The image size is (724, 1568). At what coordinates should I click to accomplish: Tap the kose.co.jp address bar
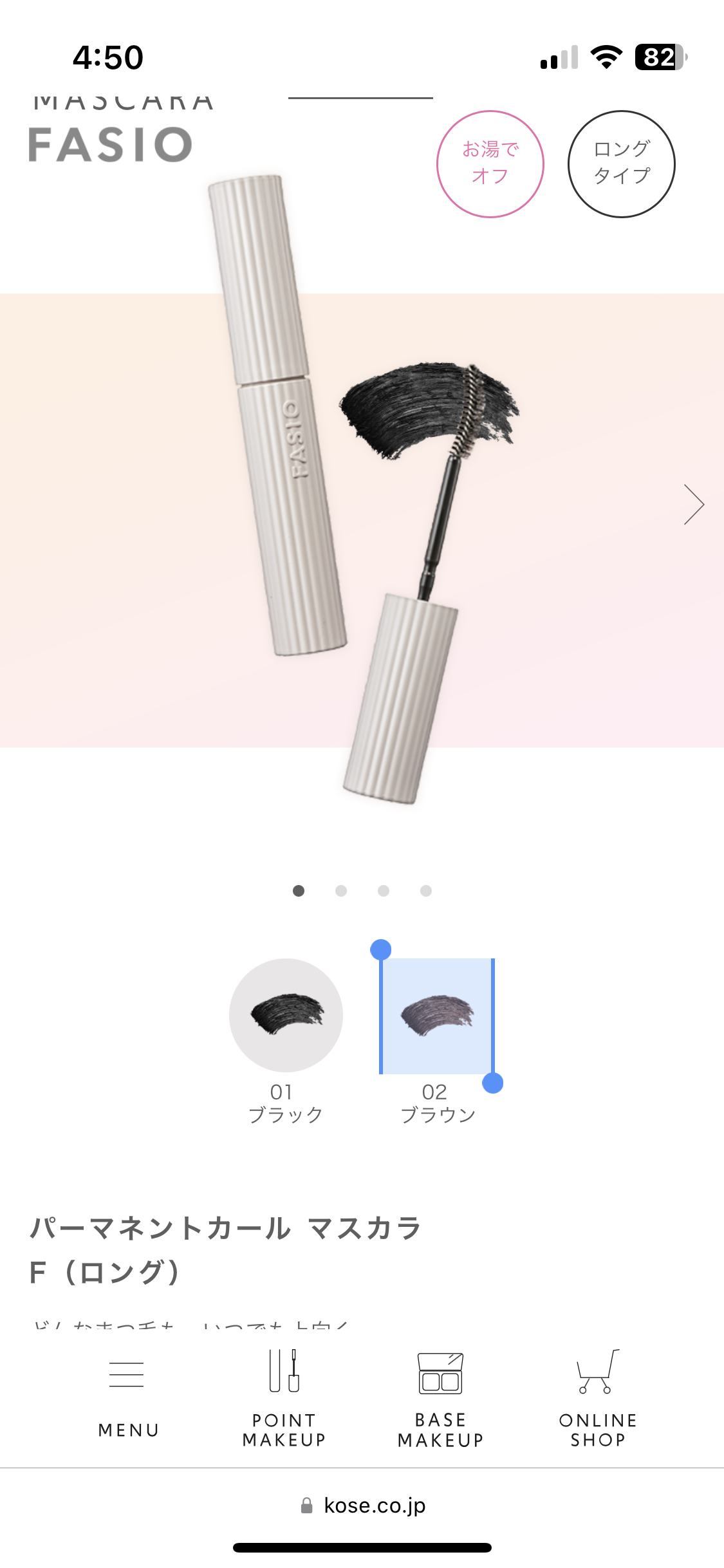click(362, 1505)
